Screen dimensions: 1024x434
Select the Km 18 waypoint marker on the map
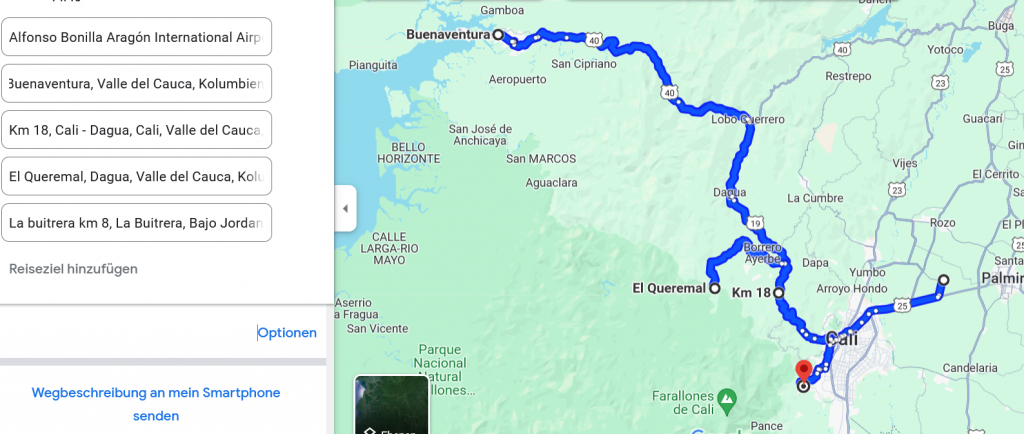click(x=778, y=293)
